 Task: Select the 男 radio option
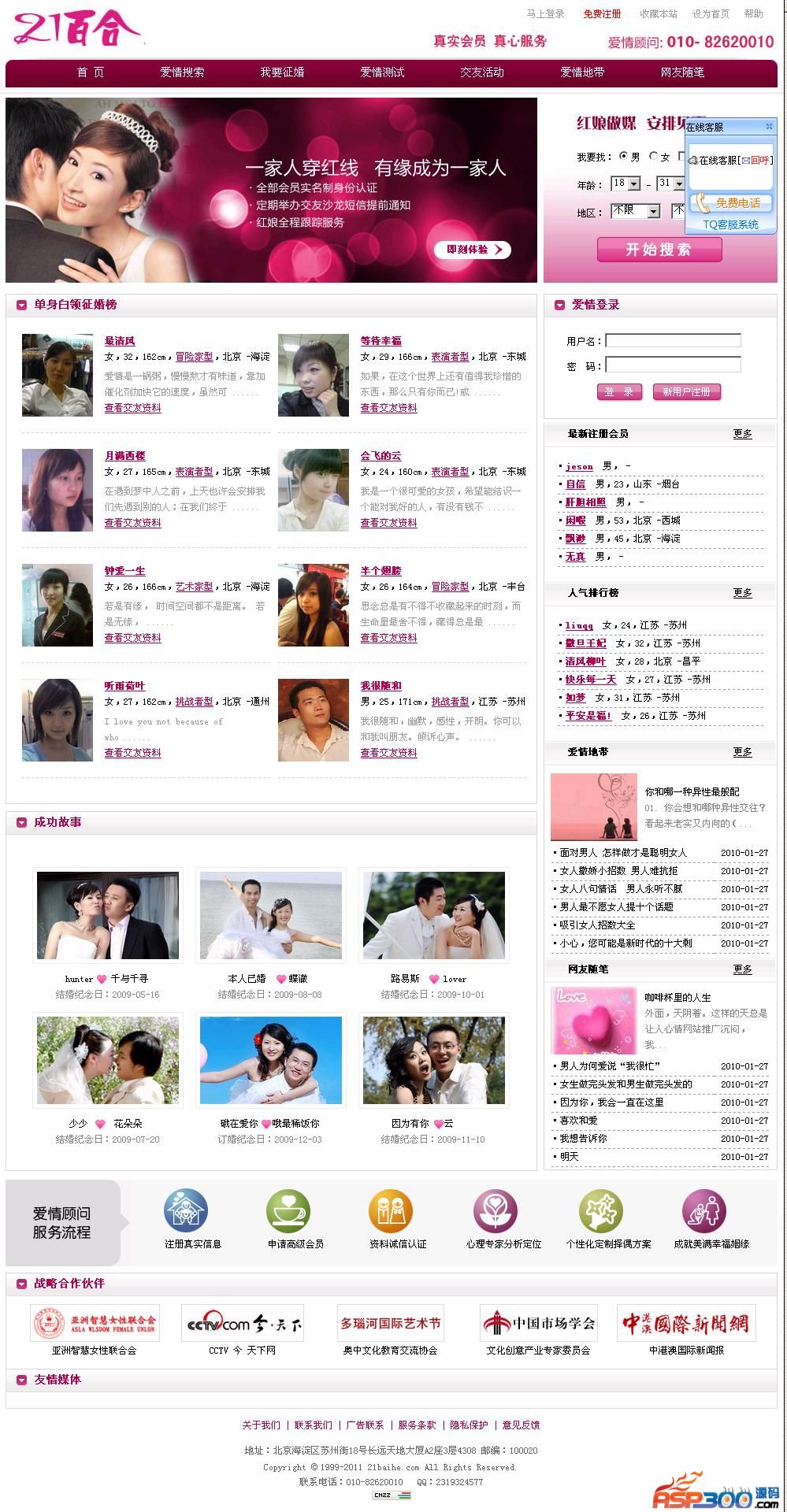click(x=624, y=156)
